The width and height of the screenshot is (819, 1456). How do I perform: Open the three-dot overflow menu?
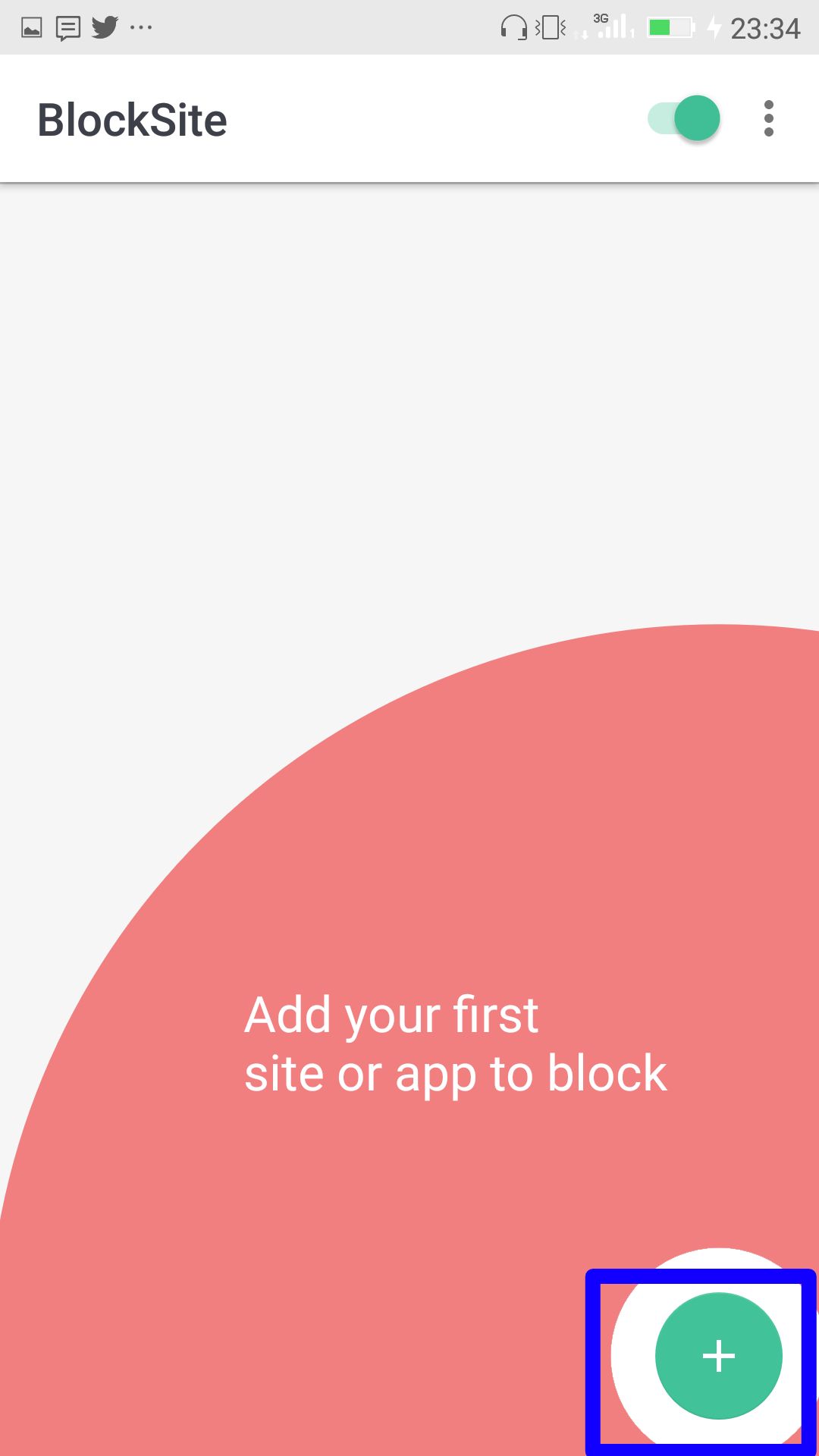tap(769, 118)
